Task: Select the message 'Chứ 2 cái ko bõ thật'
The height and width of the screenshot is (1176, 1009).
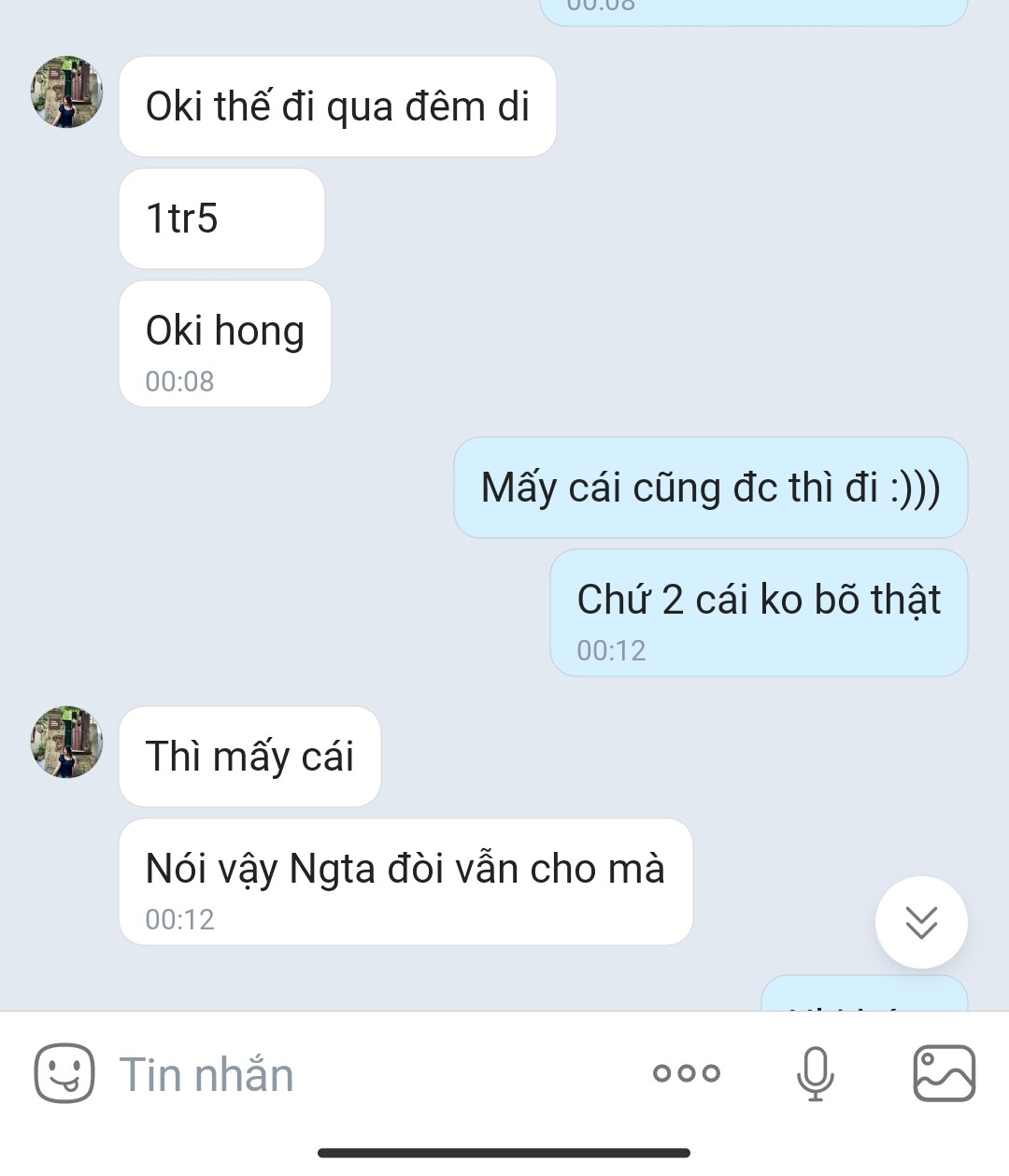Action: tap(759, 601)
